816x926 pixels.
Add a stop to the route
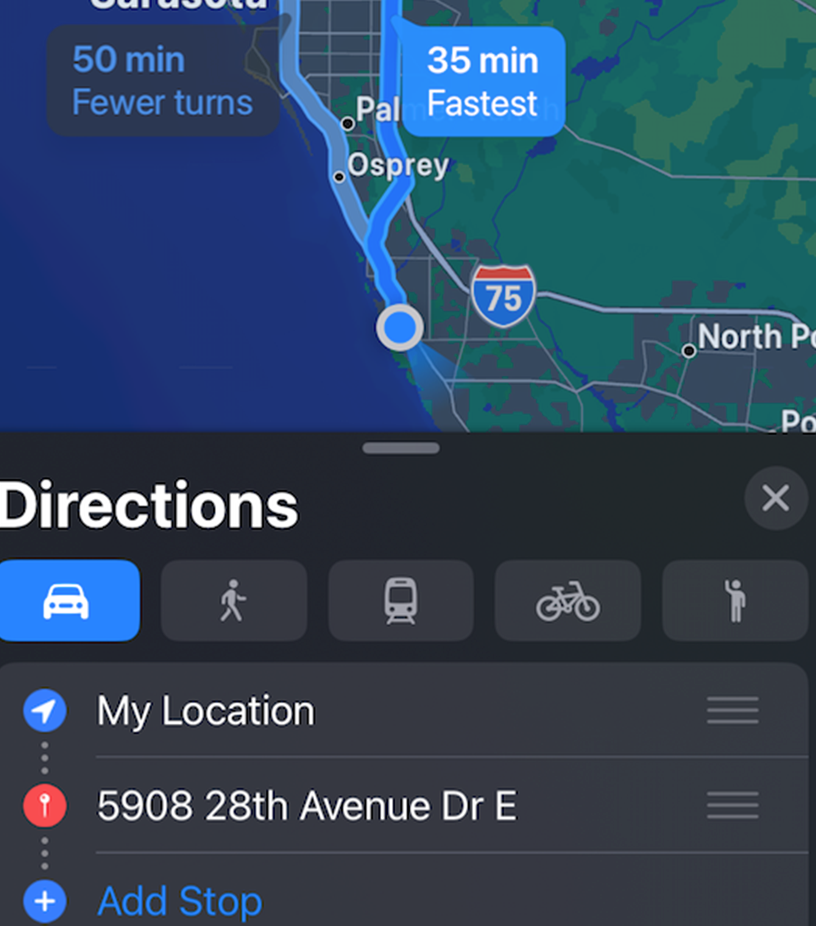tap(179, 901)
